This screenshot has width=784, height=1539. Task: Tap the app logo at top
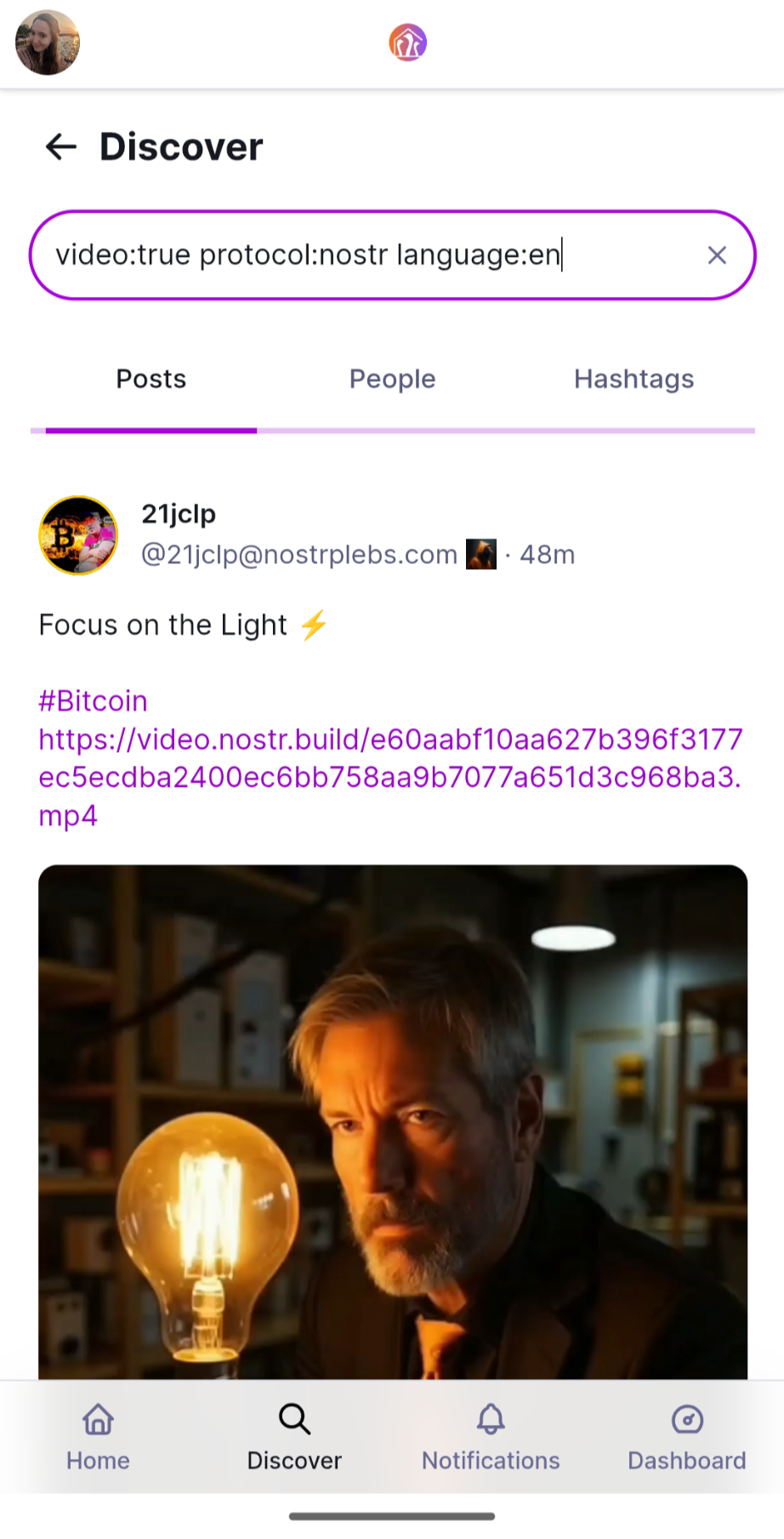407,43
